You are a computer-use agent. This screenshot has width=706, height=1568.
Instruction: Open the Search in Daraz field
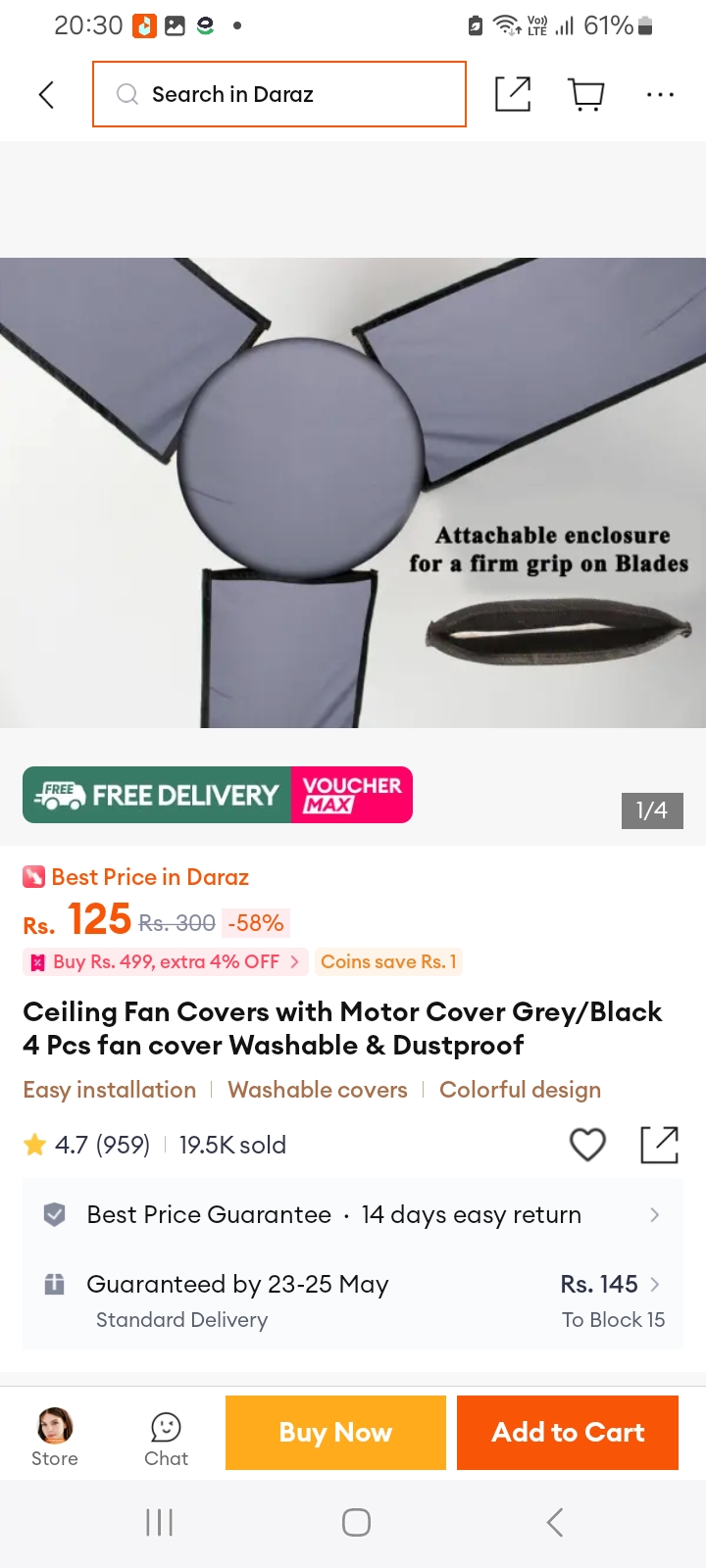(x=279, y=94)
